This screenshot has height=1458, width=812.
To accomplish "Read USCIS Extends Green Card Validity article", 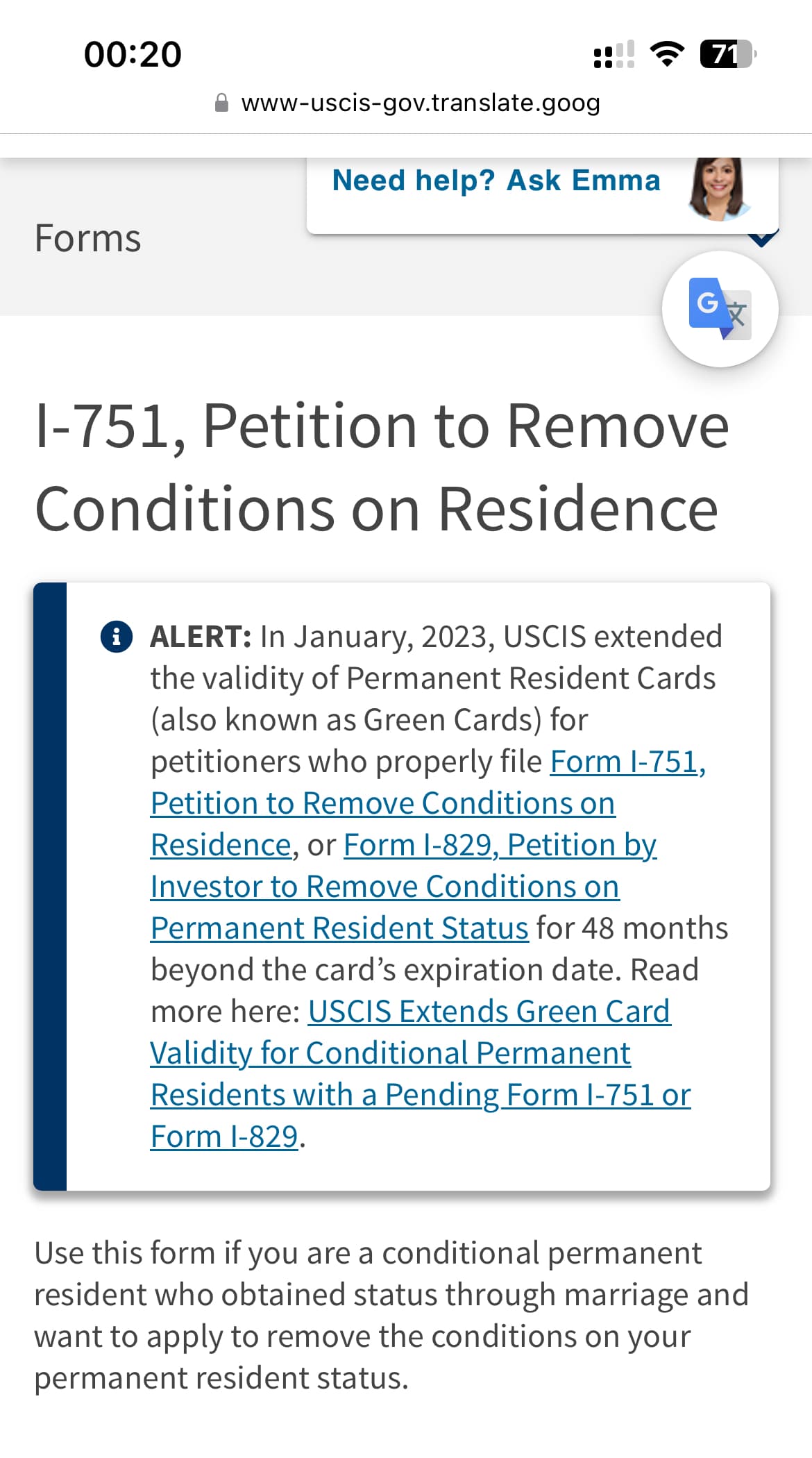I will coord(420,1074).
